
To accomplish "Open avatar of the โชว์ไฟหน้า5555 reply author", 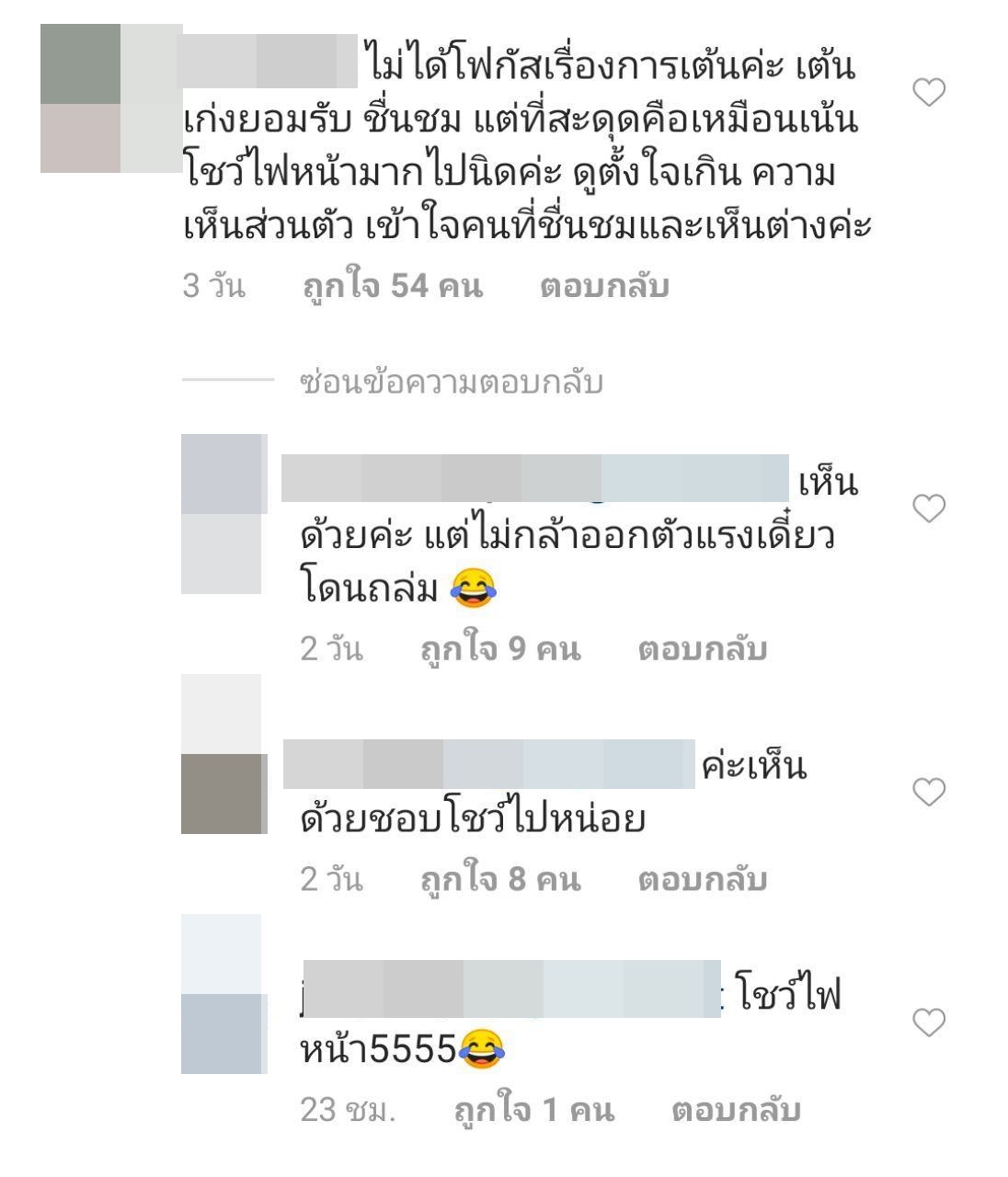I will (222, 994).
